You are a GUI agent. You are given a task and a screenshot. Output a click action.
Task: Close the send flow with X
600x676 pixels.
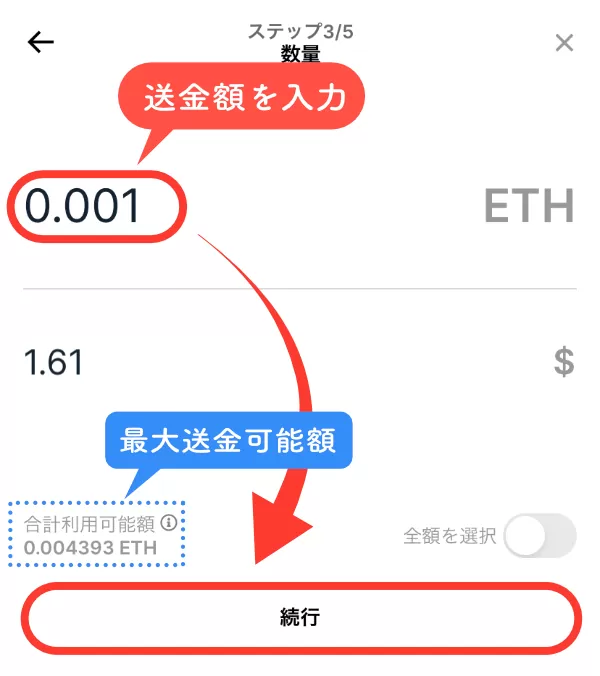[x=564, y=42]
